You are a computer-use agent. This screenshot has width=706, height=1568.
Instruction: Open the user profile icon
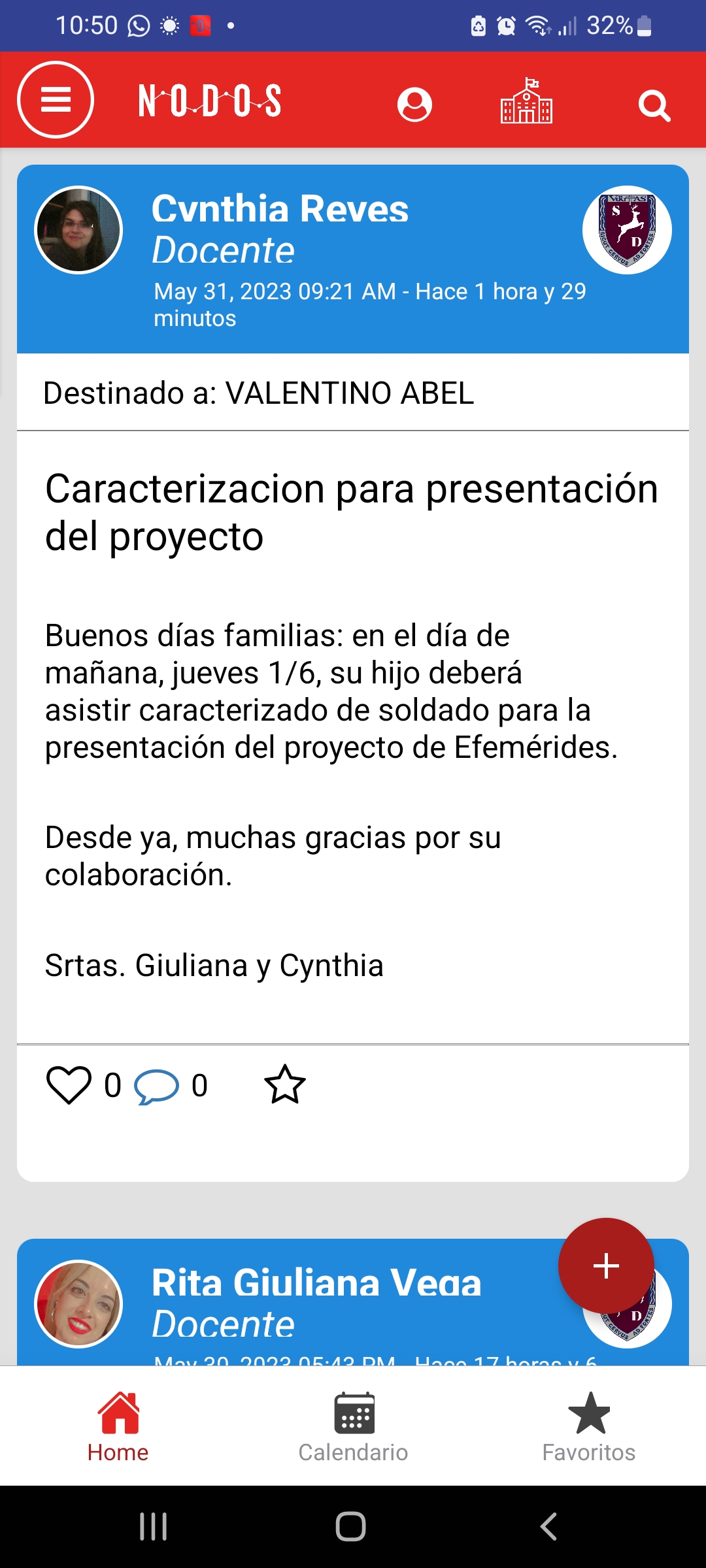pyautogui.click(x=414, y=105)
